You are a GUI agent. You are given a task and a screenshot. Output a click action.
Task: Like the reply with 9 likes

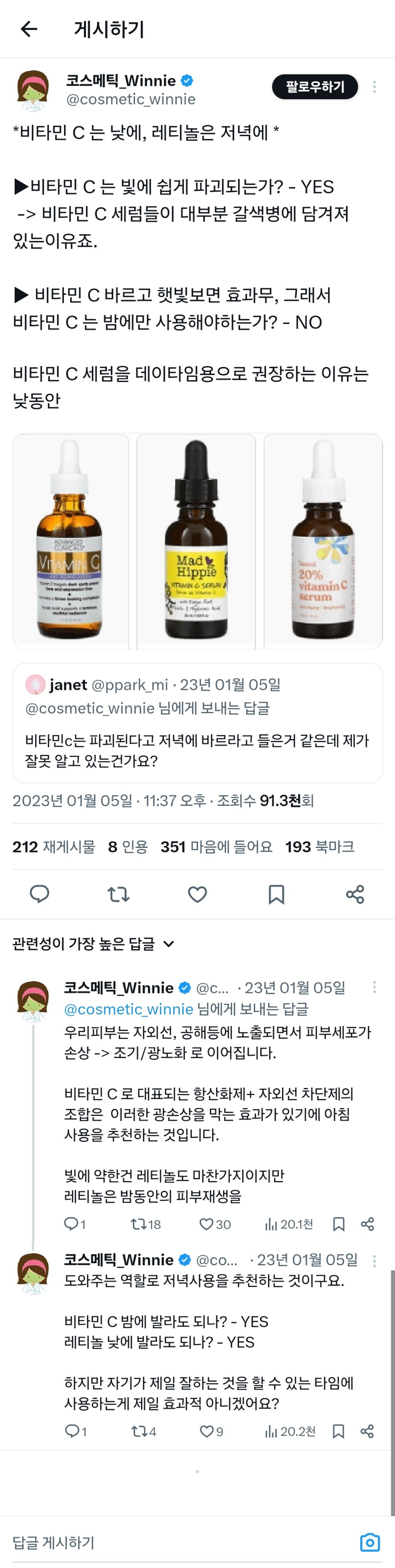pyautogui.click(x=207, y=1431)
